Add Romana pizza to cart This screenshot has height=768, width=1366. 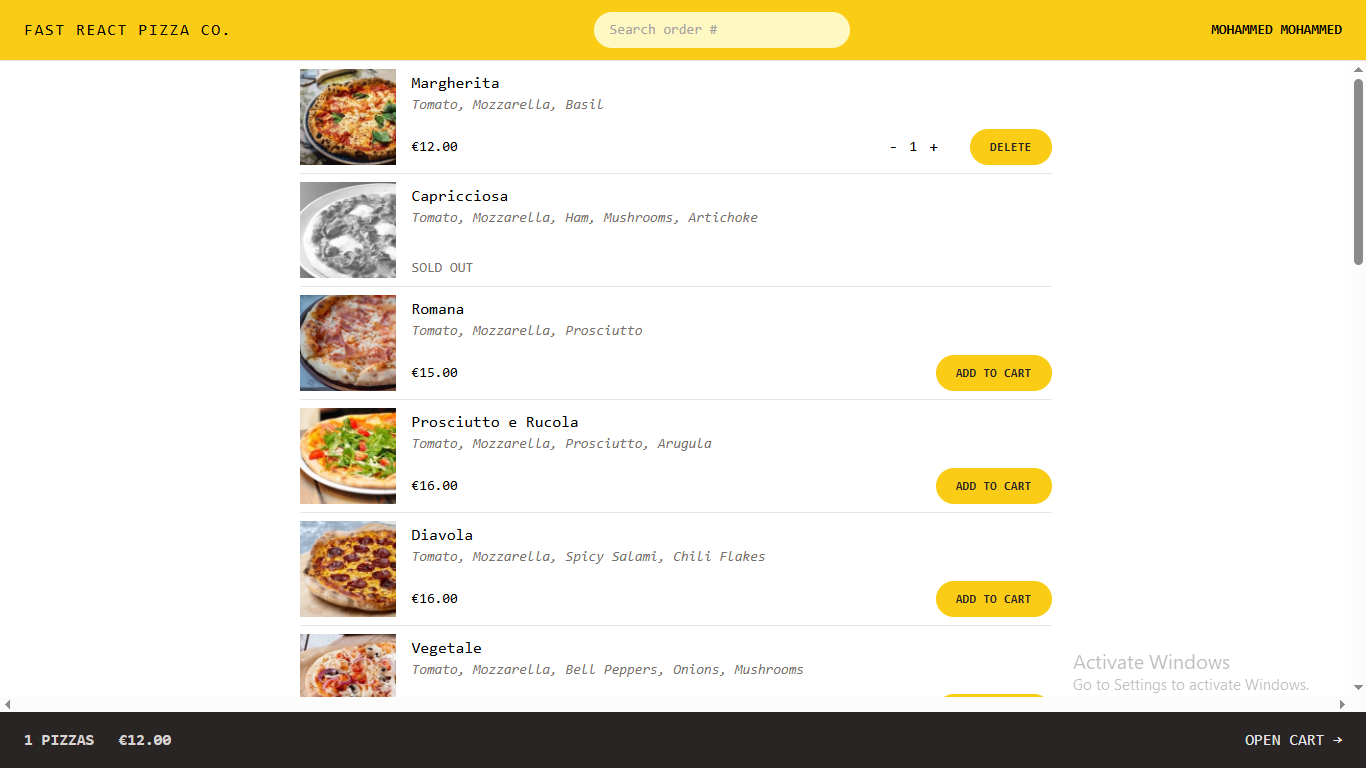tap(993, 373)
